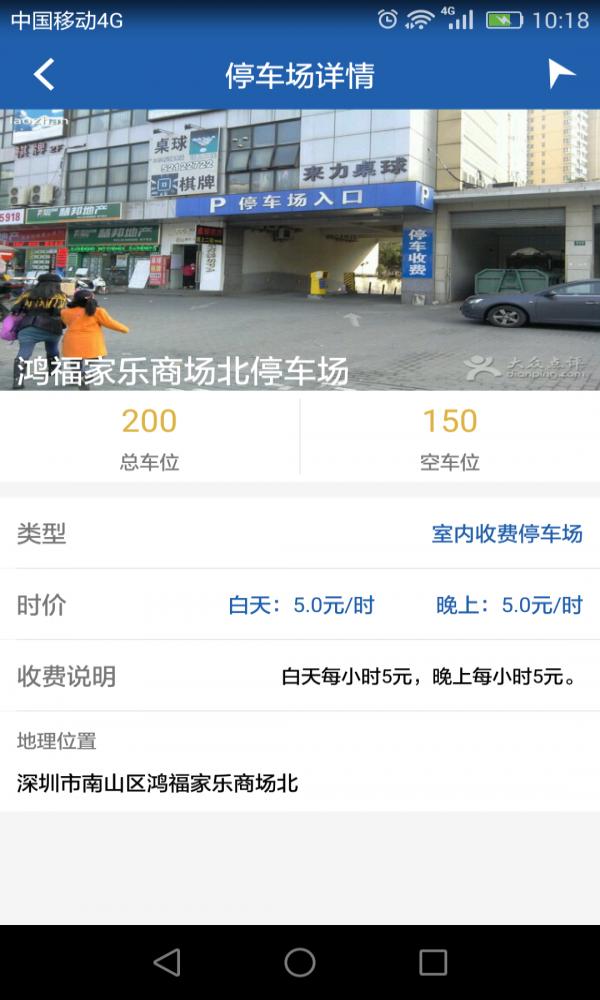Tap the system home button
Viewport: 600px width, 1000px height.
300,962
